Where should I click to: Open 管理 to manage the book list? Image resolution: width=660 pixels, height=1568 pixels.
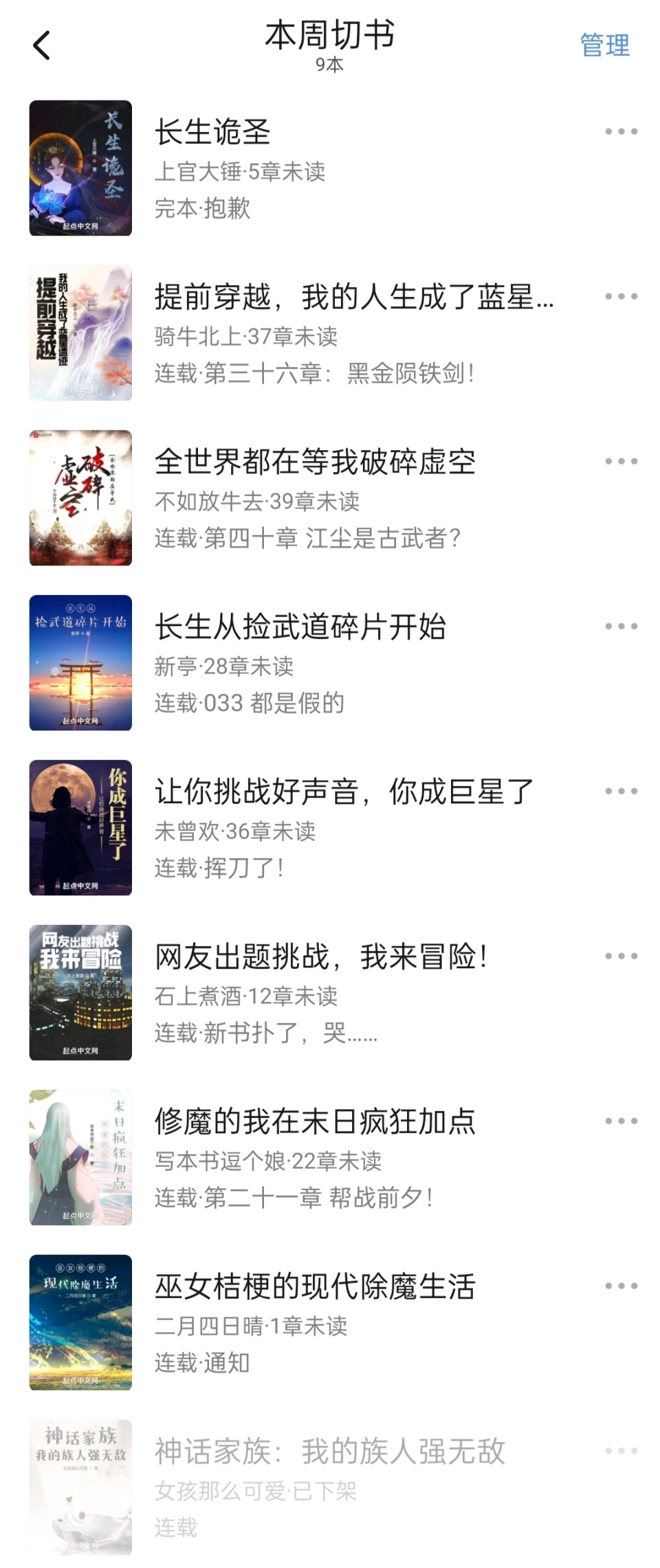point(604,45)
